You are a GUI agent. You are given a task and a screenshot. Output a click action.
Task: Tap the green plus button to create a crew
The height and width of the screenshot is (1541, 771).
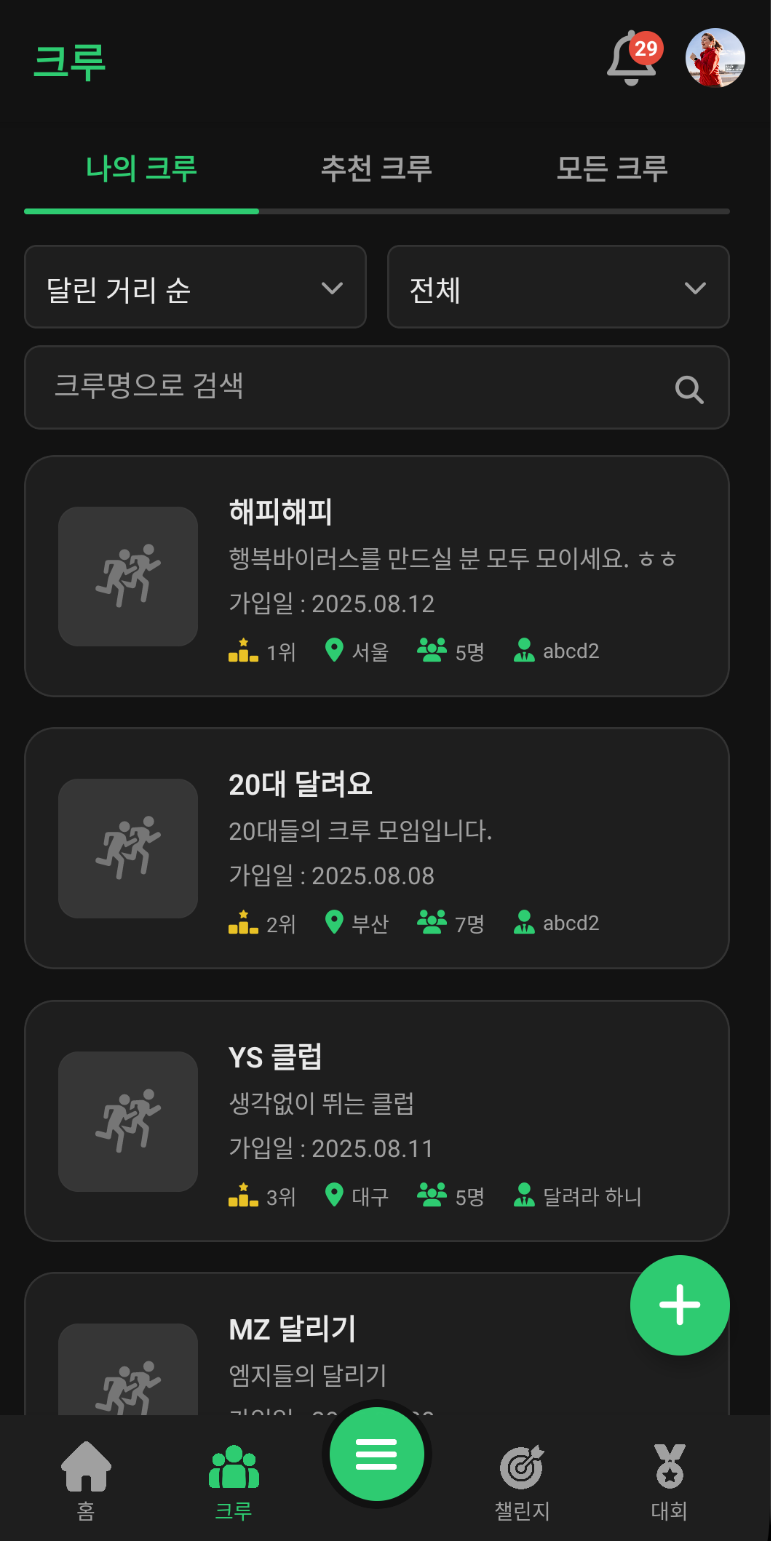click(680, 1305)
